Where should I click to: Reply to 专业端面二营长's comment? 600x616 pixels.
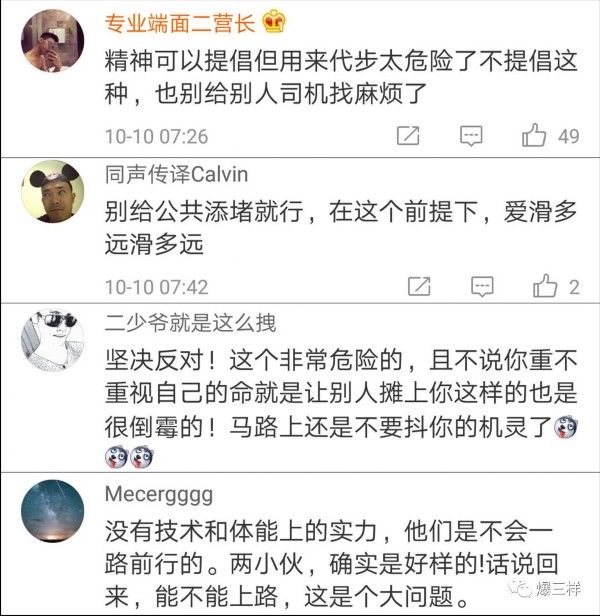pos(472,135)
